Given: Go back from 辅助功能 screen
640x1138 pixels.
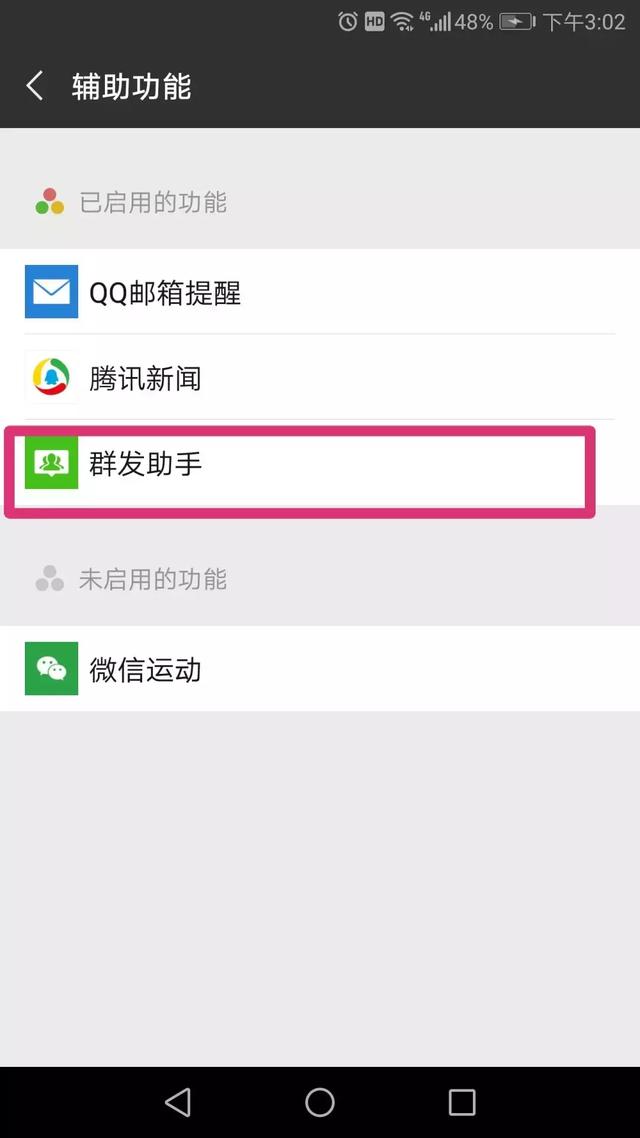Looking at the screenshot, I should 34,86.
